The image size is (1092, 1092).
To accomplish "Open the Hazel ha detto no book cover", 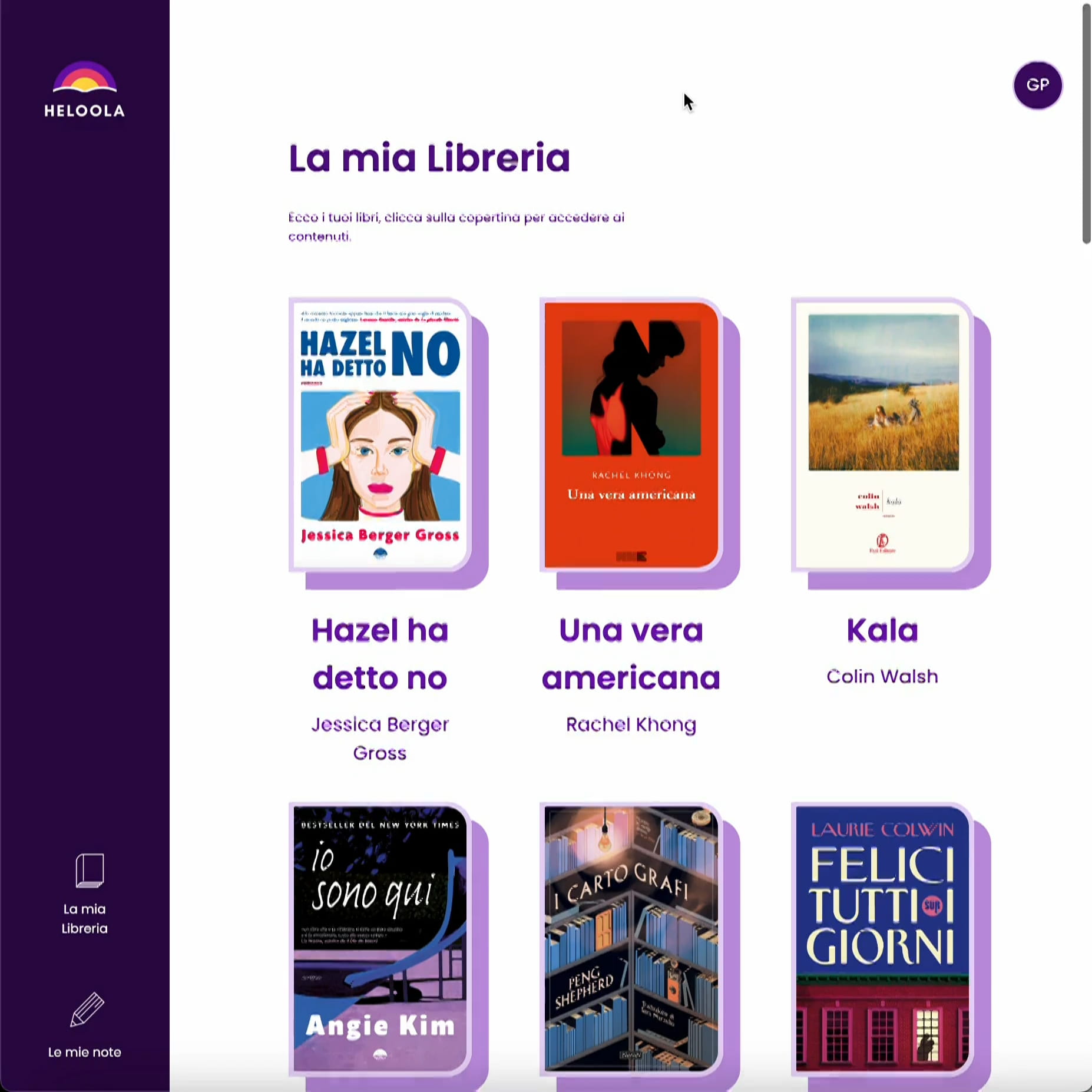I will coord(380,435).
